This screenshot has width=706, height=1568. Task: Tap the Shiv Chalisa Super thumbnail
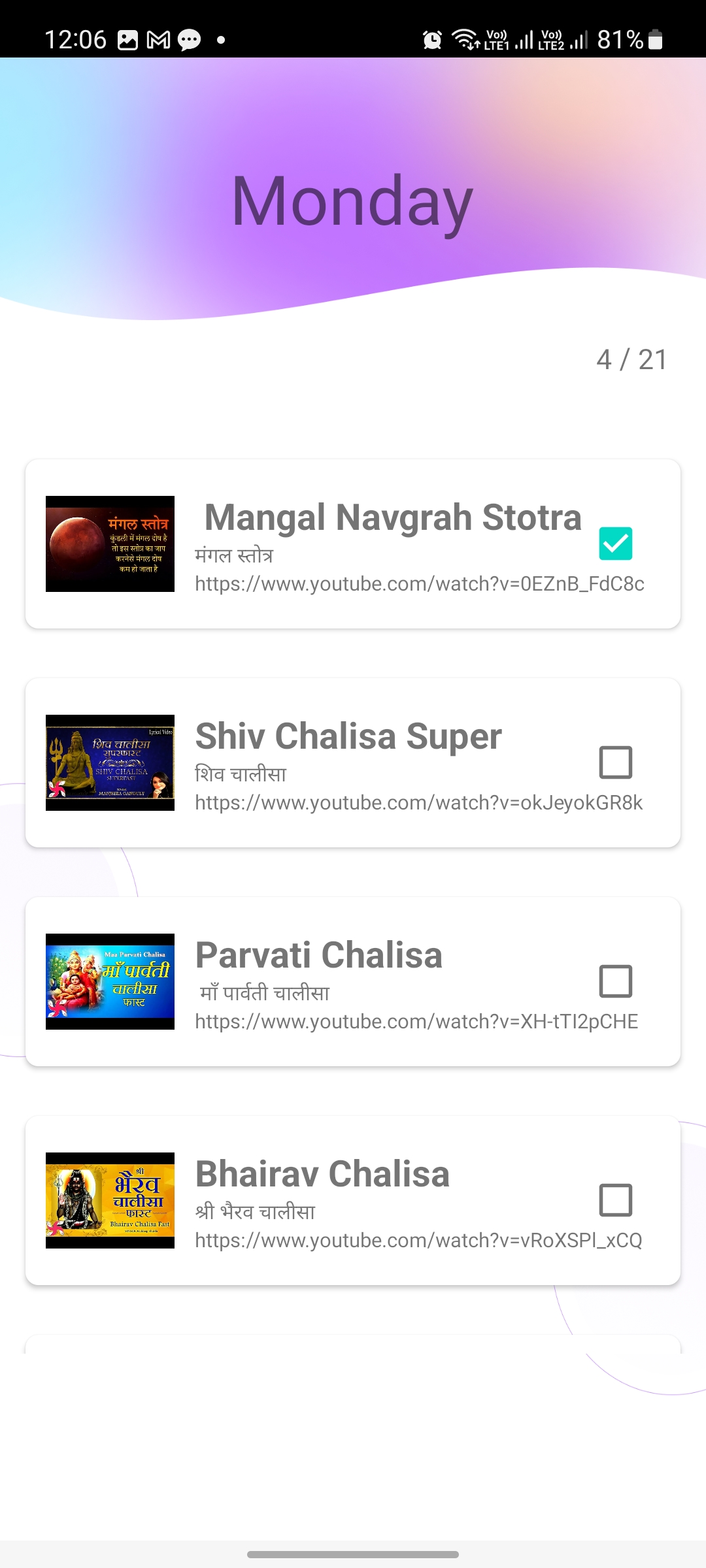(110, 762)
